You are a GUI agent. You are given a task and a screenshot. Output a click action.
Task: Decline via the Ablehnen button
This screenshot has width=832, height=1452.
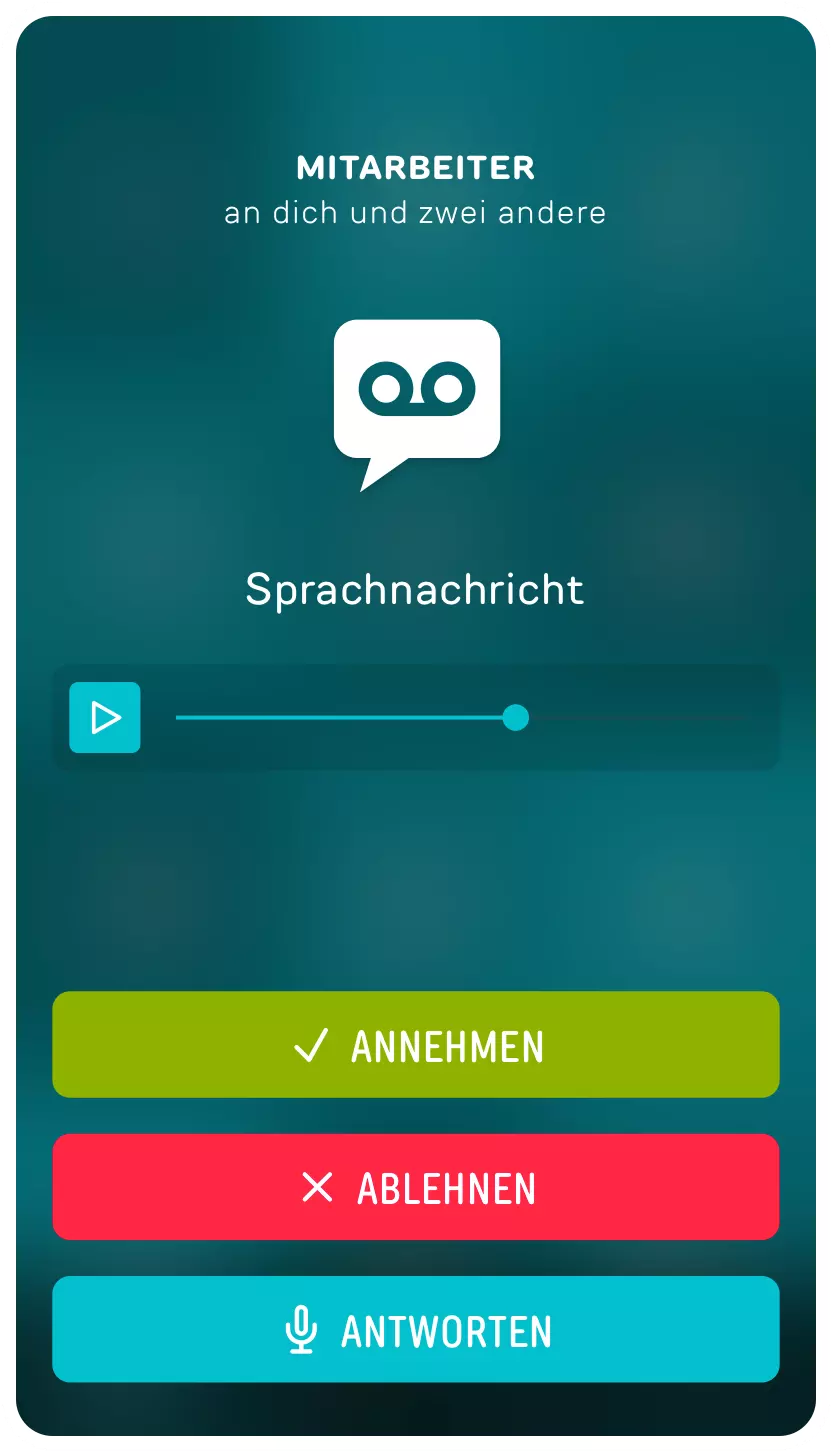(416, 1187)
